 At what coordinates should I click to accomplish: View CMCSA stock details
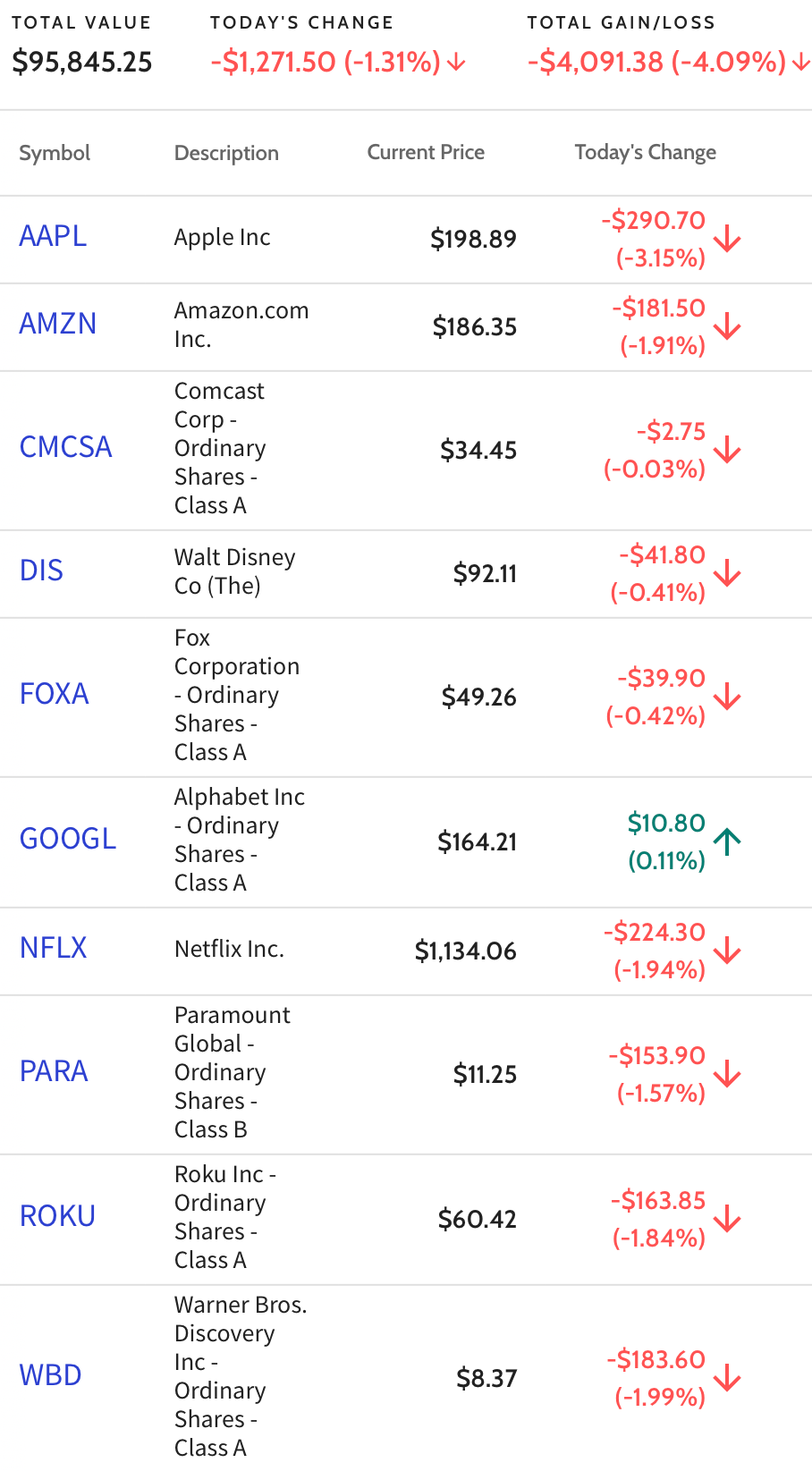(65, 447)
